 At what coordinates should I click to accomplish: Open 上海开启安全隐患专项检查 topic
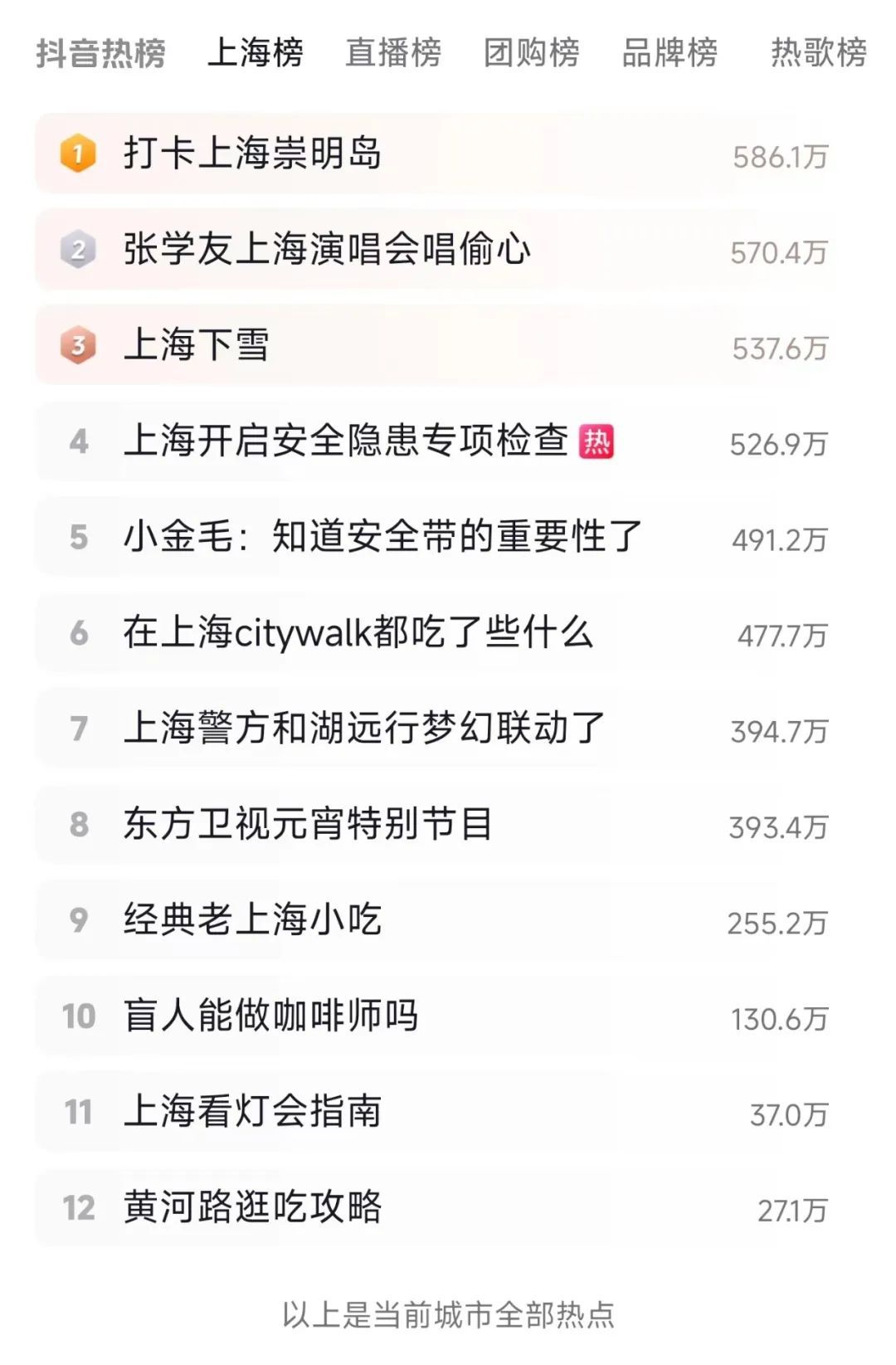coord(433,441)
